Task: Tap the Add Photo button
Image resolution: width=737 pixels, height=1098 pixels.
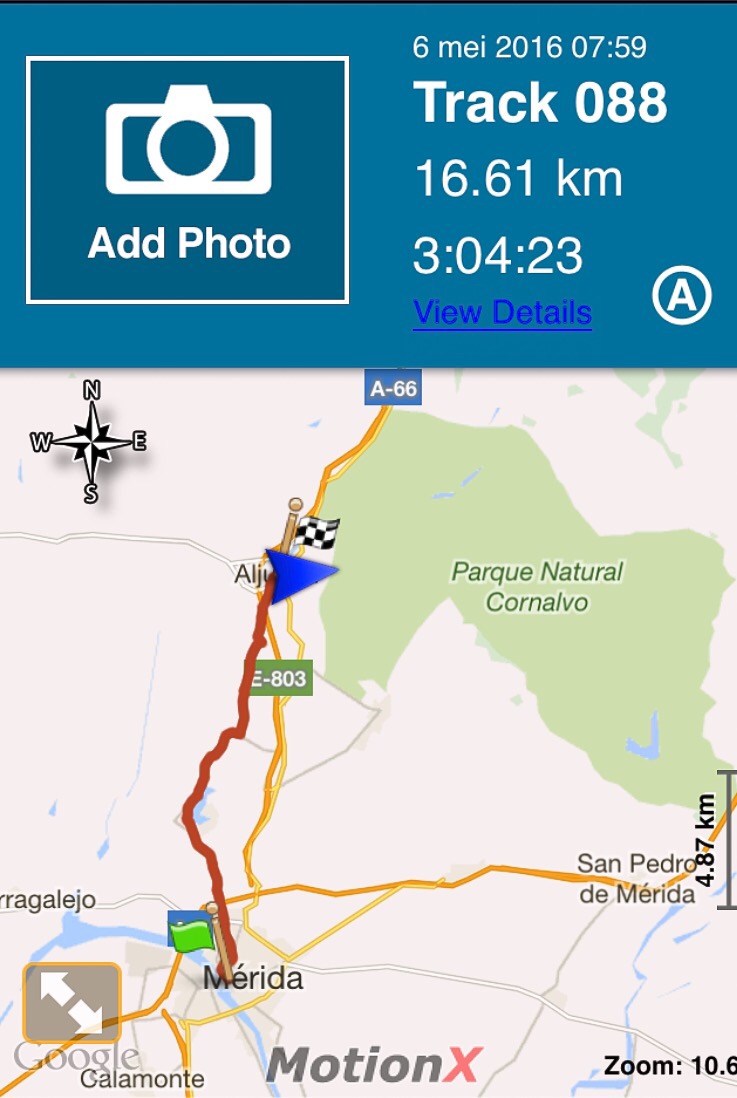Action: click(x=187, y=180)
